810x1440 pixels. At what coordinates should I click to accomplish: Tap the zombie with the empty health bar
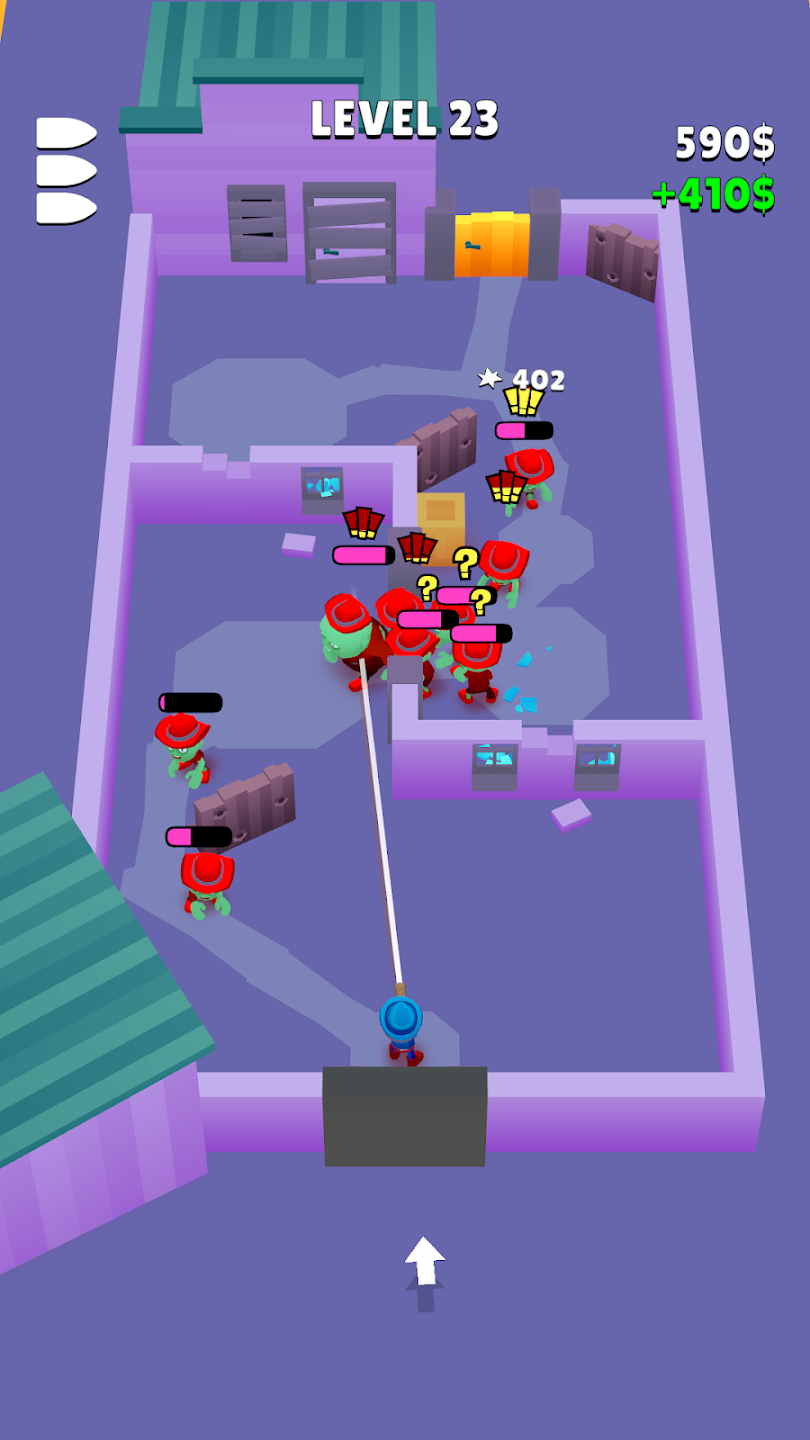[184, 746]
